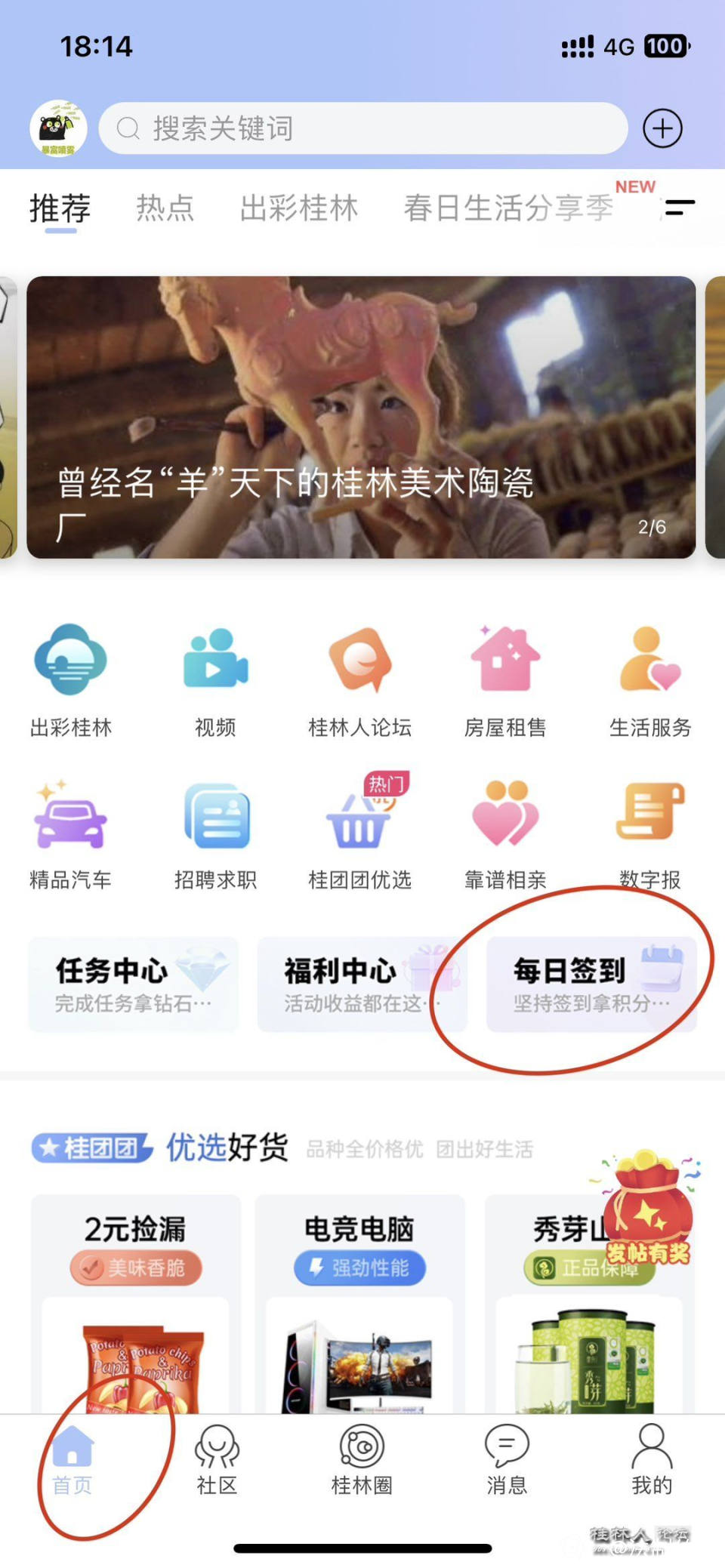Open the 桂林美术陶瓷厂 banner article

point(361,417)
